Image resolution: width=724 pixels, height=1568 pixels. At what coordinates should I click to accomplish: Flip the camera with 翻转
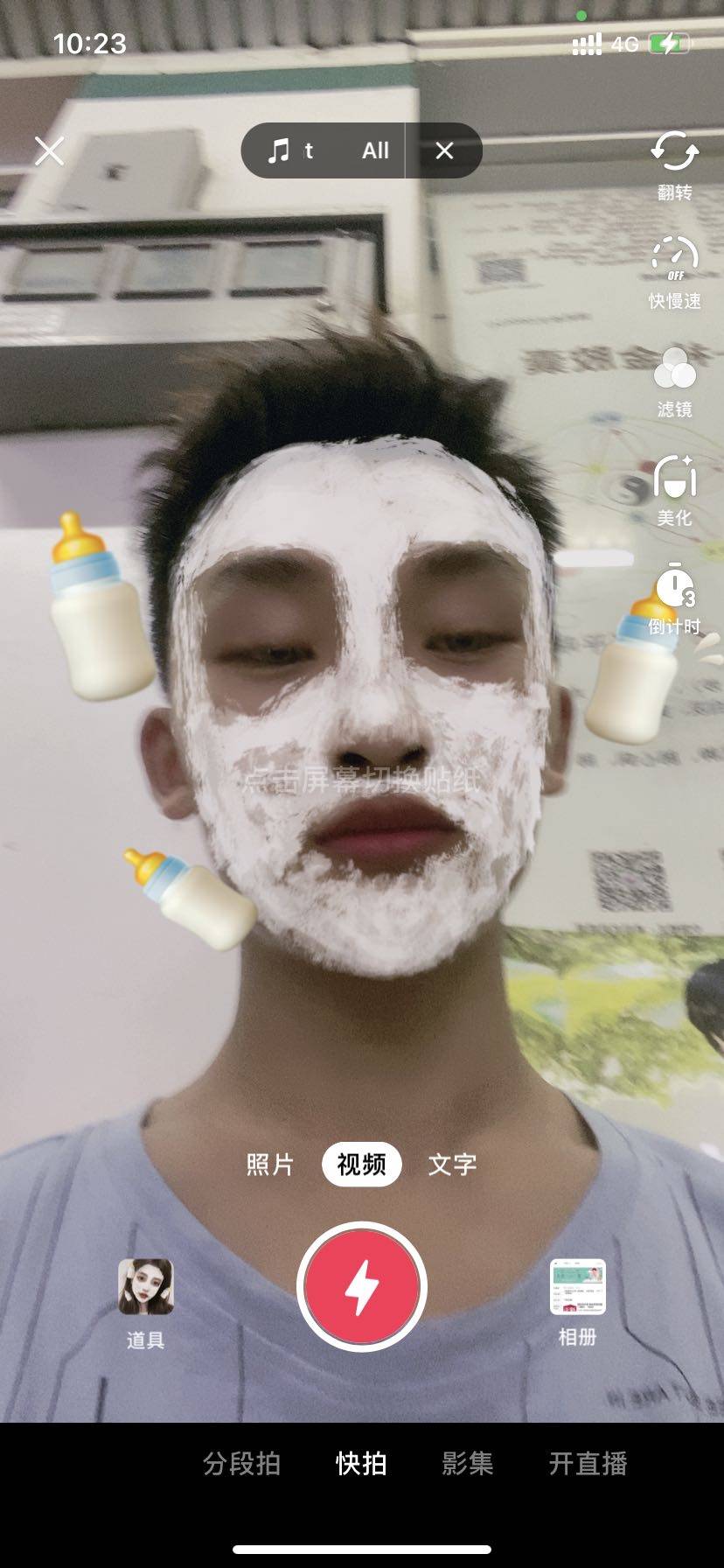coord(674,164)
